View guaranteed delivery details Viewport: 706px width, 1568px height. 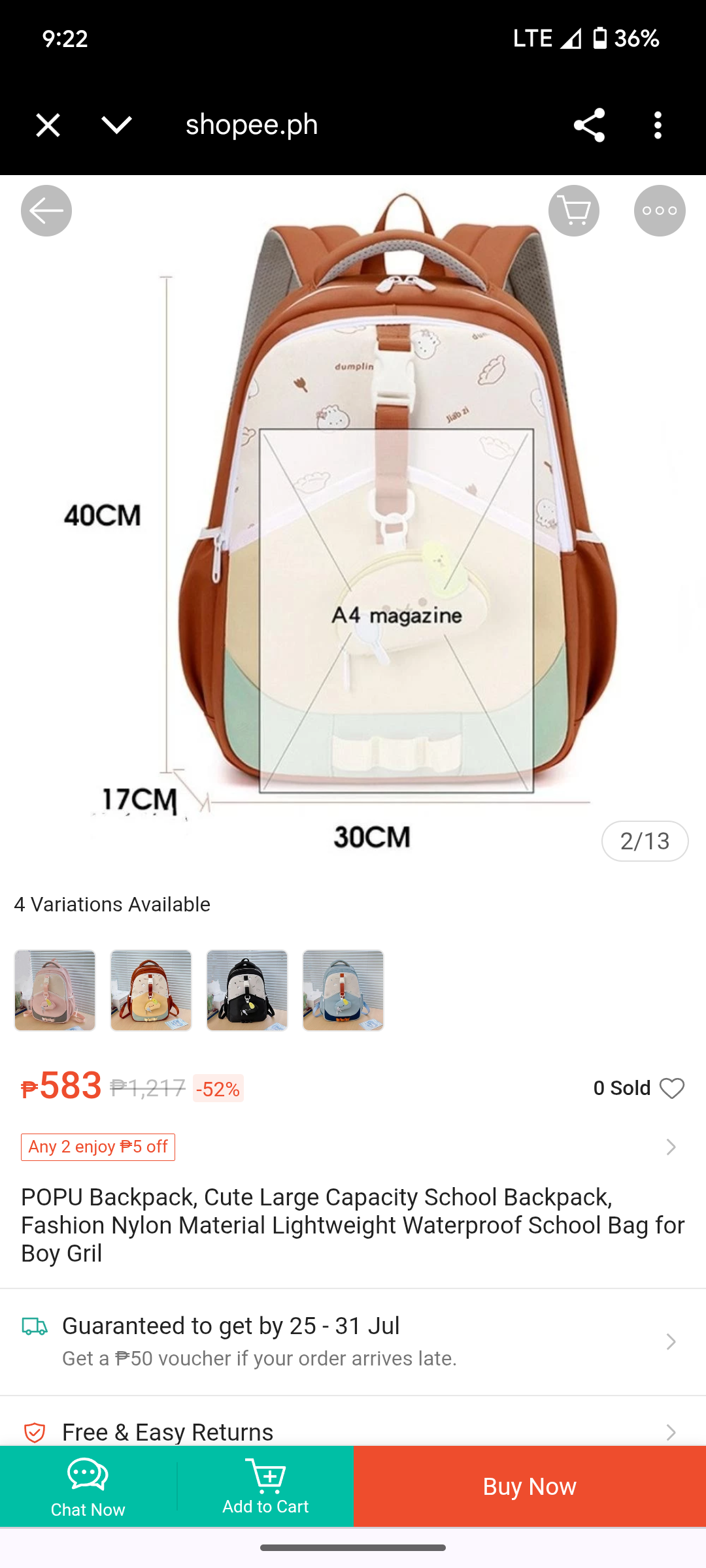click(x=353, y=1342)
